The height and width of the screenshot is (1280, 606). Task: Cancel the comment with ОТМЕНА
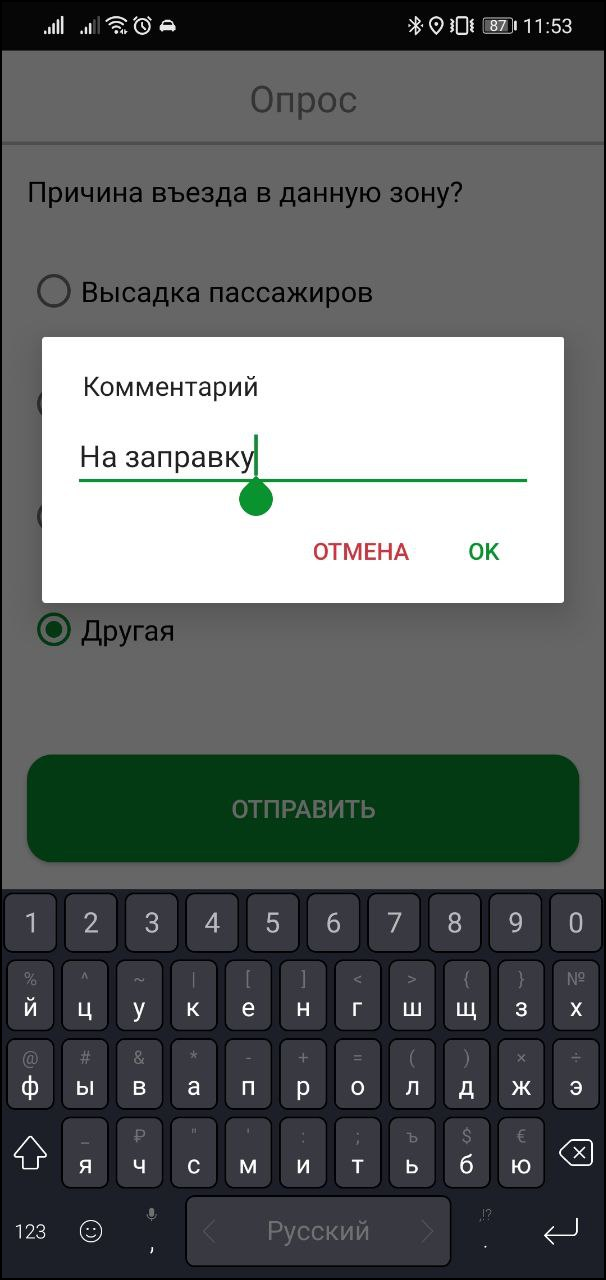[x=360, y=552]
